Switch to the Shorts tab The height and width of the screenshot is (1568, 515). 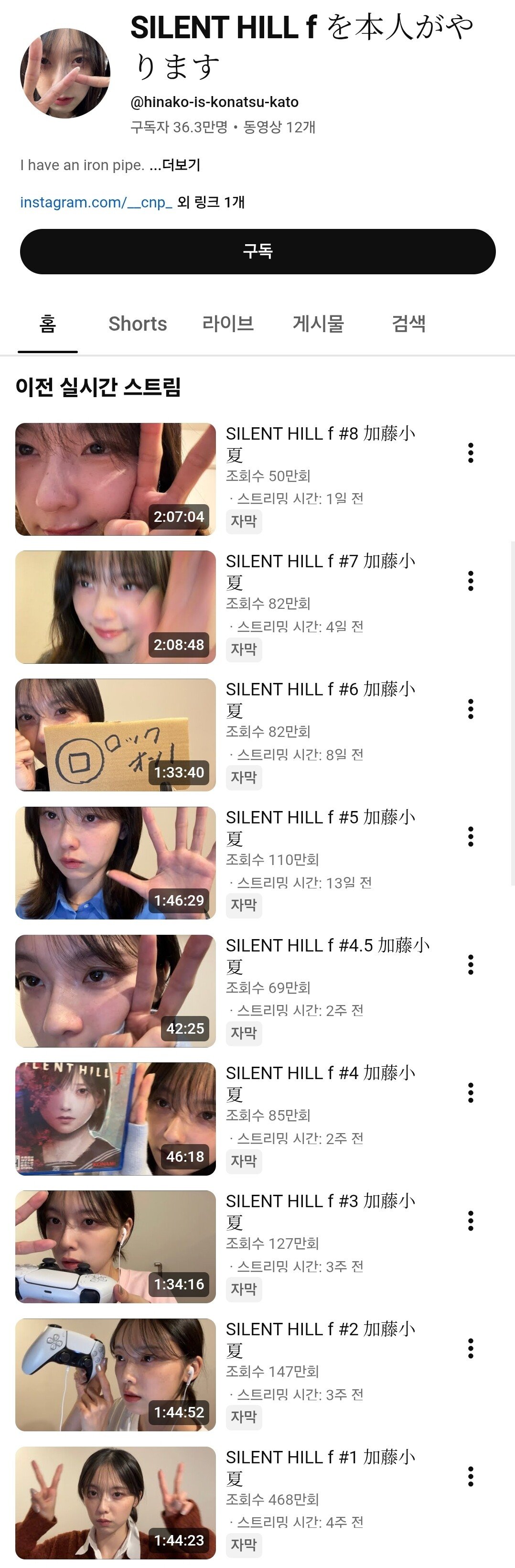138,323
